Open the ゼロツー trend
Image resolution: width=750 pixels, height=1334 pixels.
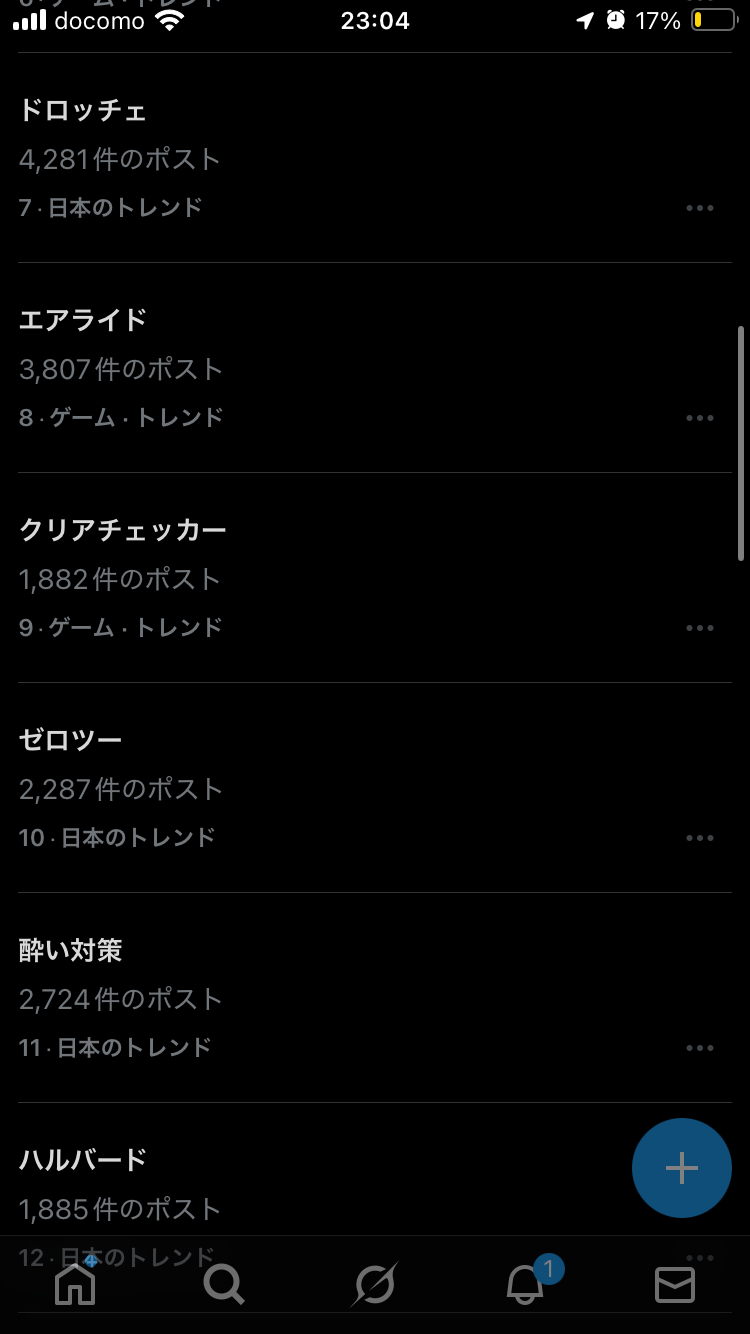click(71, 741)
